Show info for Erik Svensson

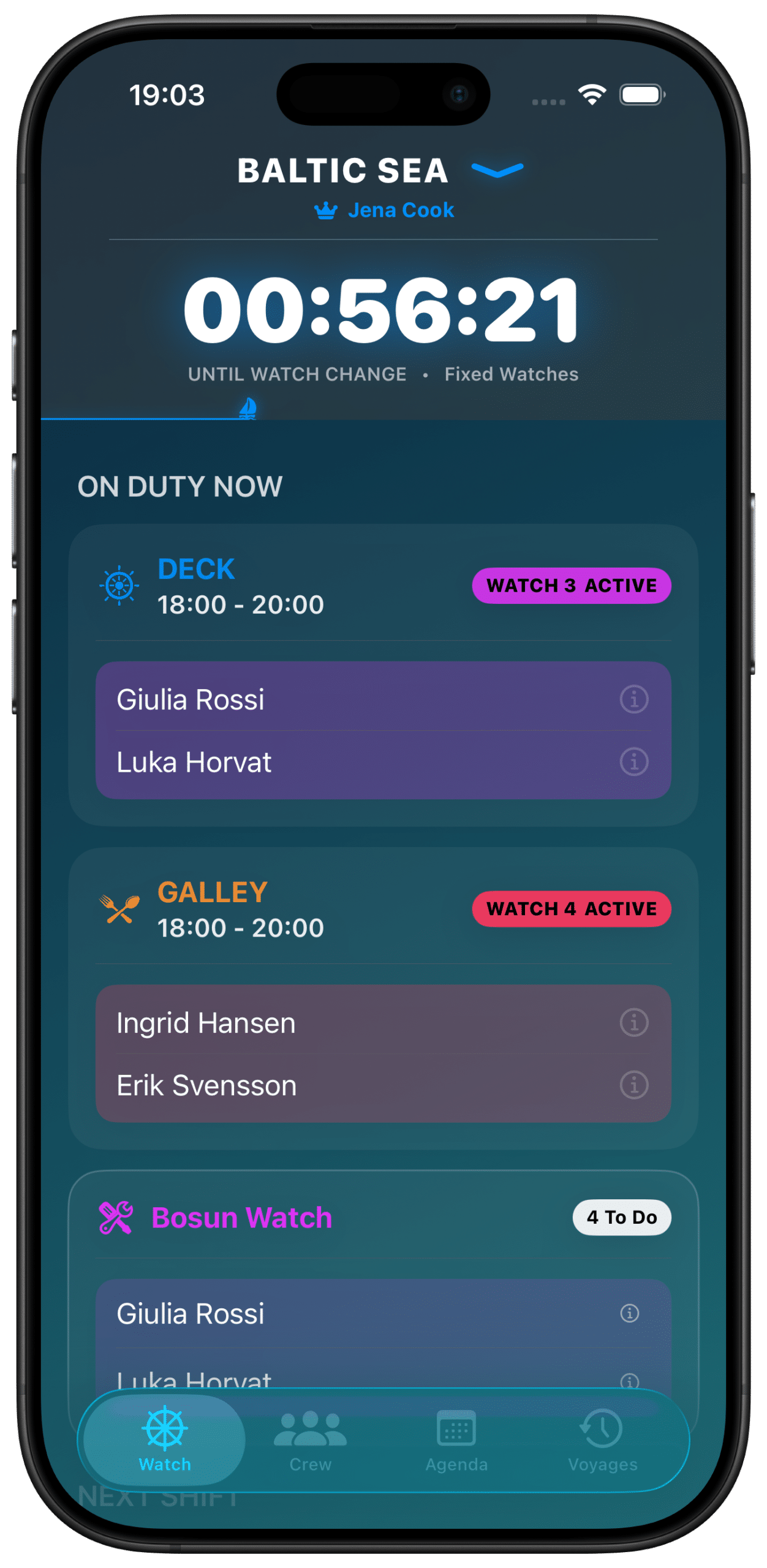(633, 1085)
